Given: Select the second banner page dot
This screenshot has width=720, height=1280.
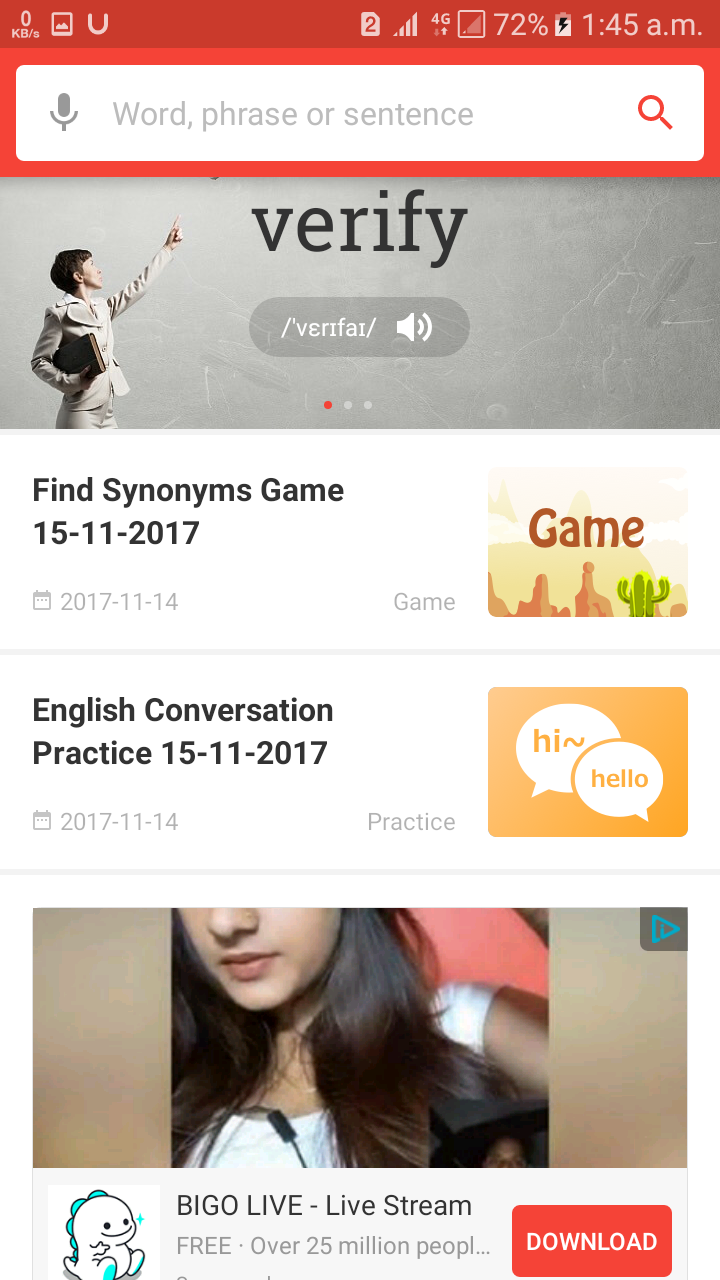Looking at the screenshot, I should pos(348,405).
